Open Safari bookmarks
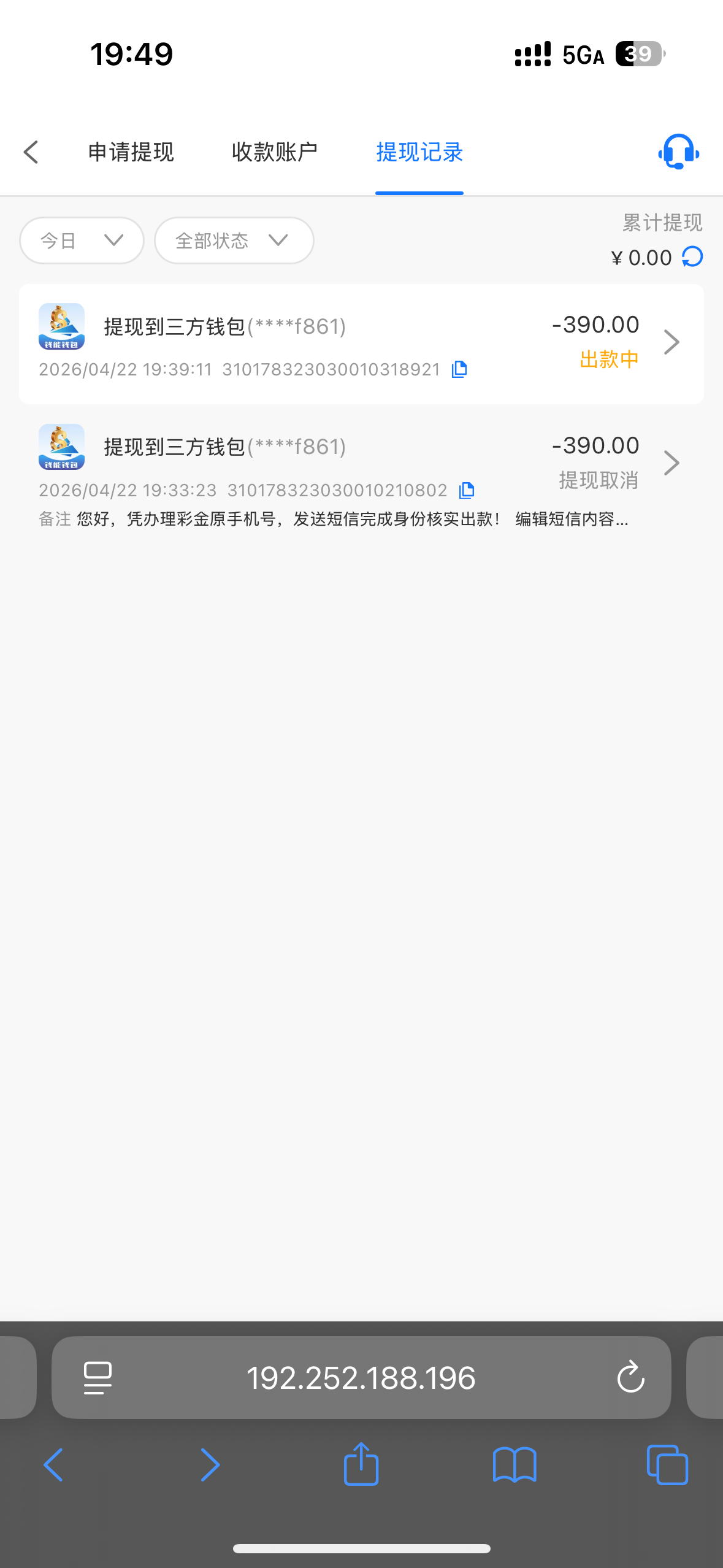This screenshot has height=1568, width=723. (515, 1464)
